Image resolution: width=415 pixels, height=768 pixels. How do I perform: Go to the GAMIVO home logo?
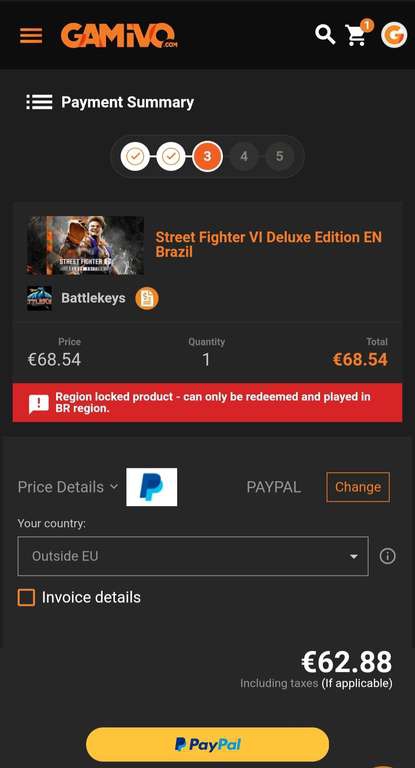click(x=119, y=35)
